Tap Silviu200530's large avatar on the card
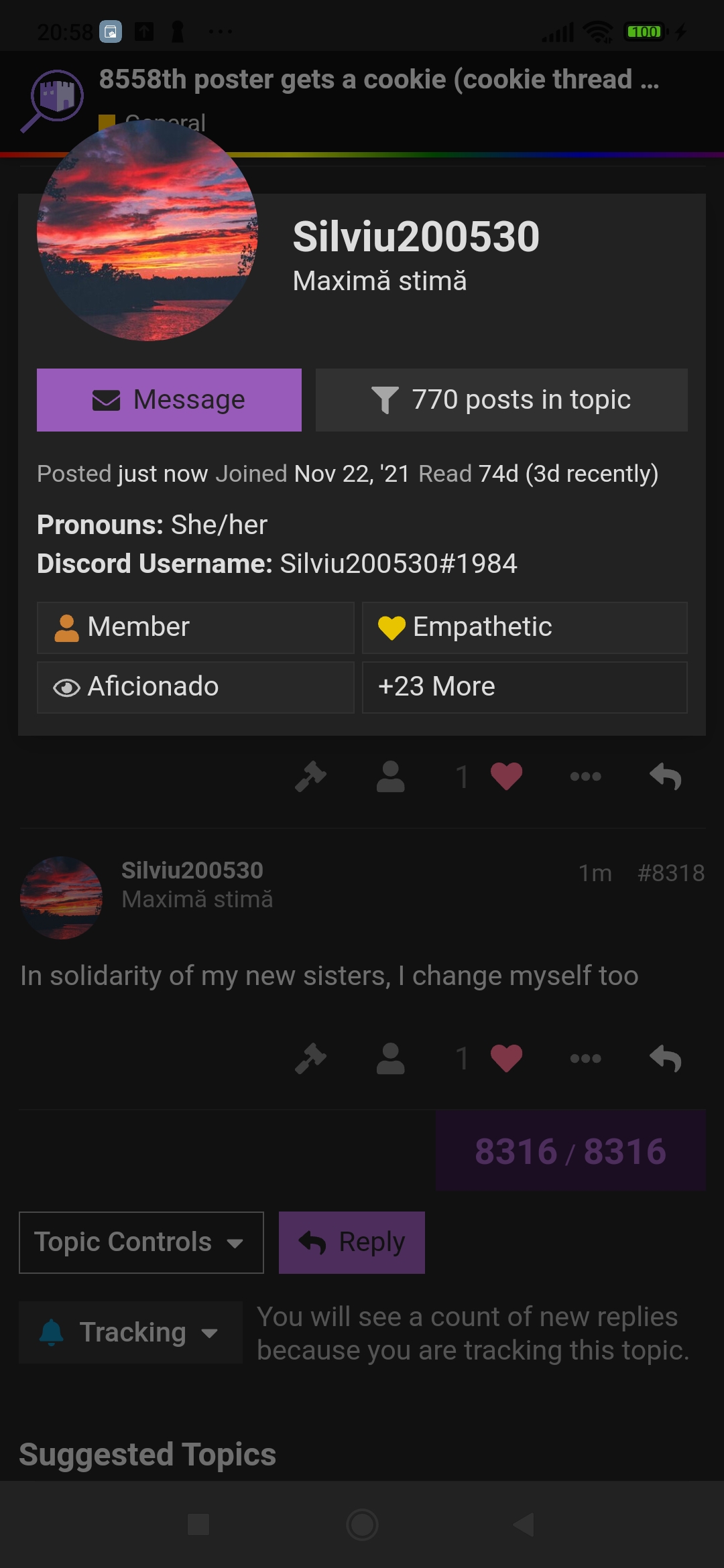This screenshot has height=1568, width=724. 147,231
